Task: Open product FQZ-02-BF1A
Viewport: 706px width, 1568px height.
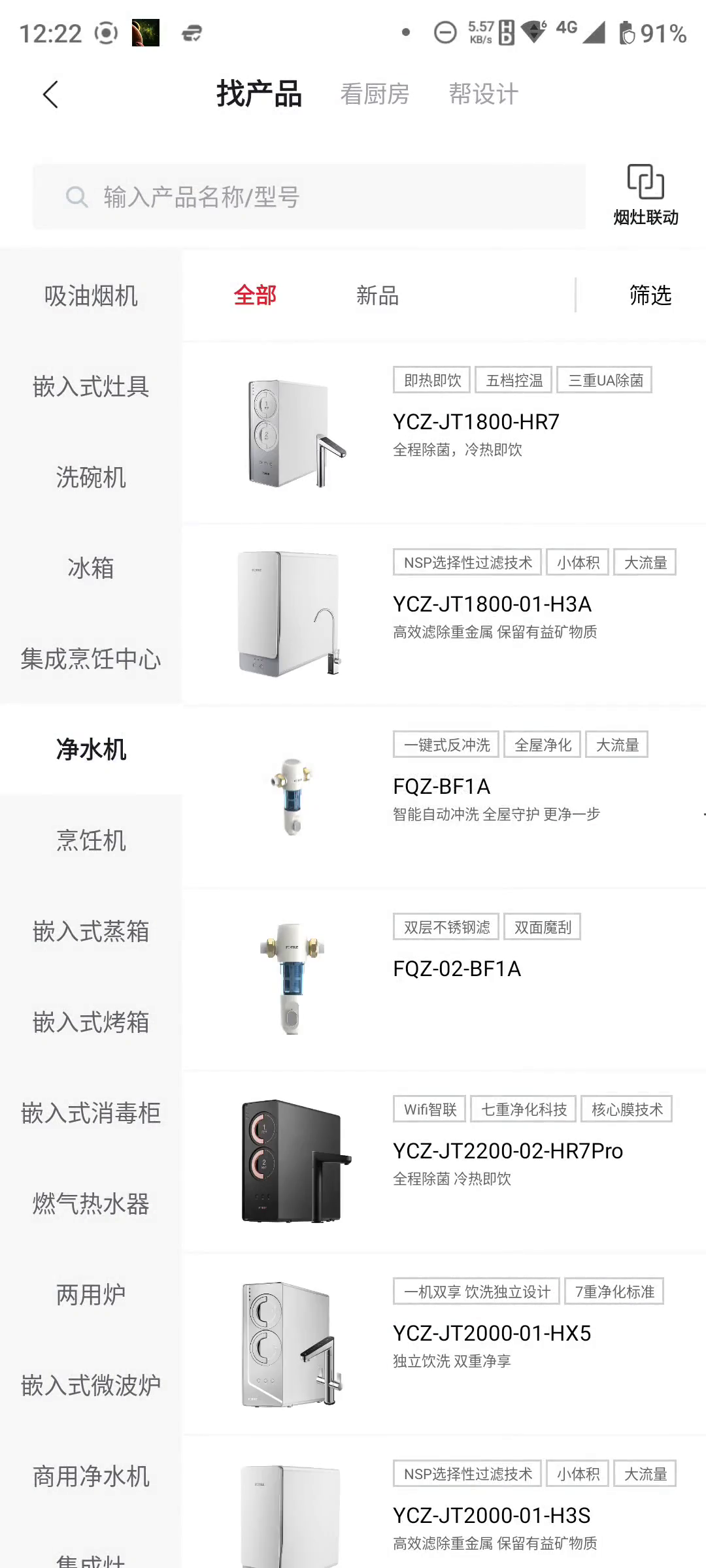Action: click(457, 969)
